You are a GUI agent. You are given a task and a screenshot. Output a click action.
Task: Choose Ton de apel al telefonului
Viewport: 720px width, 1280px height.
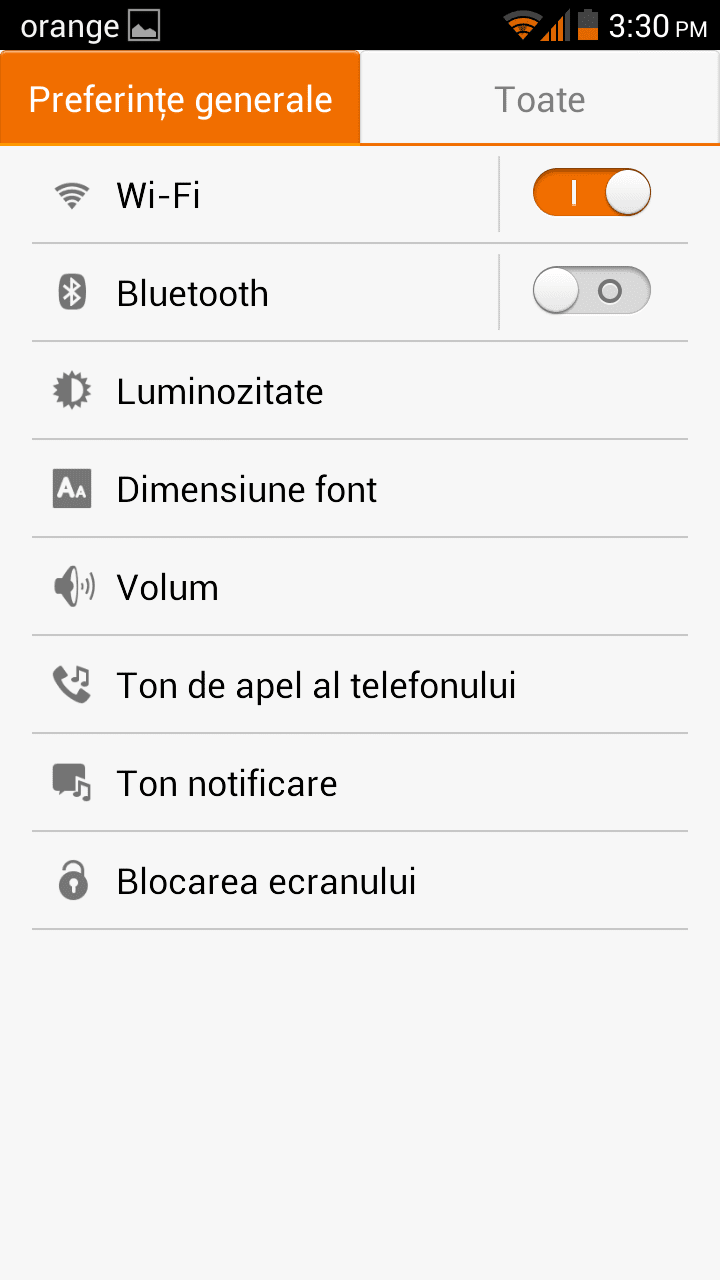pos(360,685)
